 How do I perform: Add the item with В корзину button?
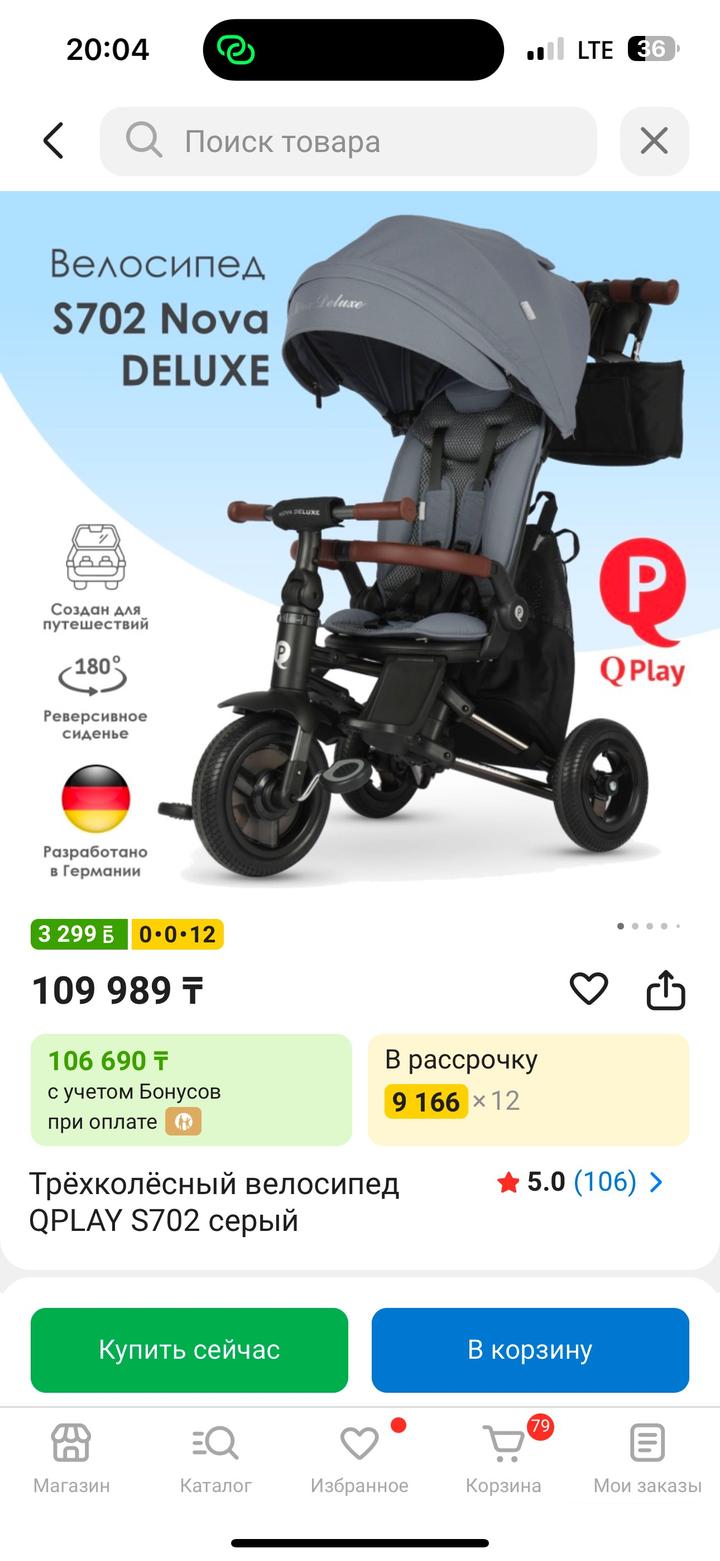pyautogui.click(x=530, y=1349)
